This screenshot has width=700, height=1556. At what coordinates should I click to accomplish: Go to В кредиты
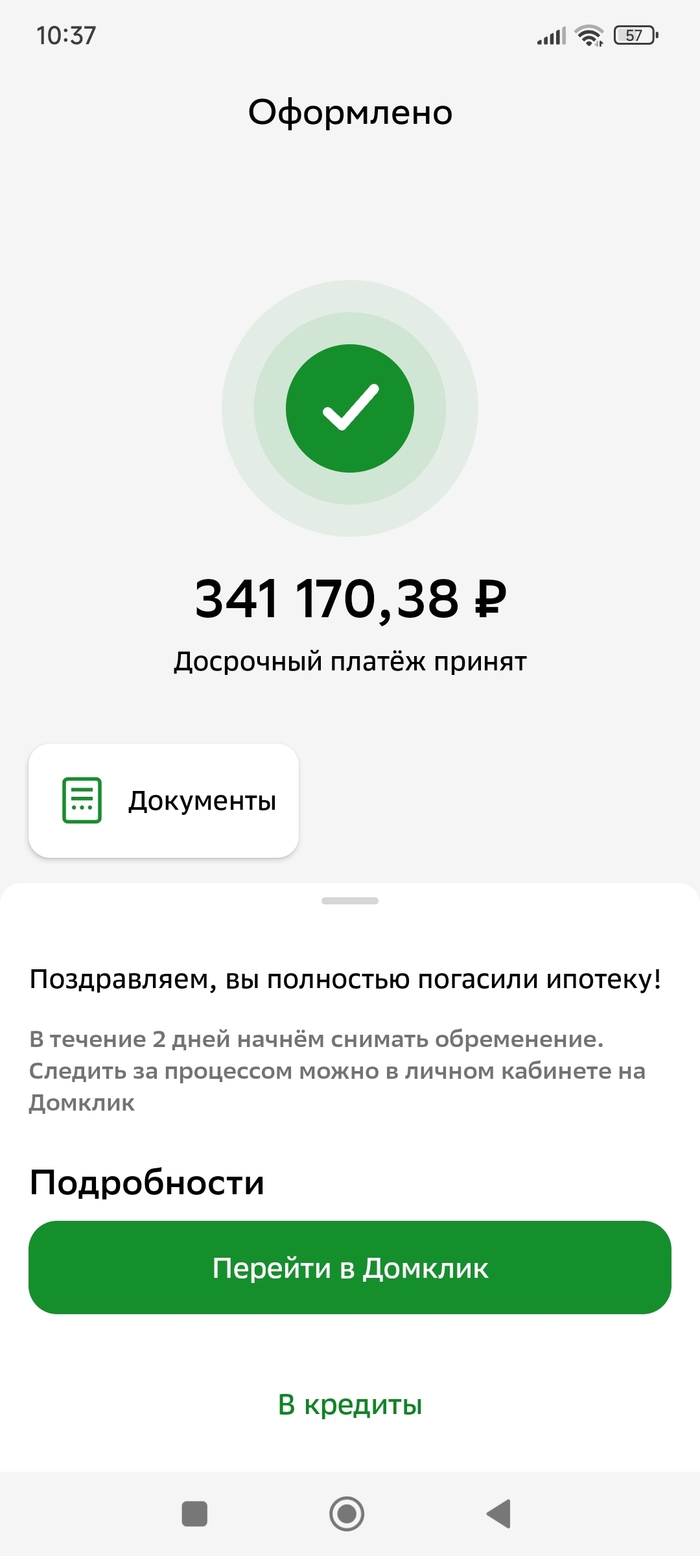point(350,1405)
